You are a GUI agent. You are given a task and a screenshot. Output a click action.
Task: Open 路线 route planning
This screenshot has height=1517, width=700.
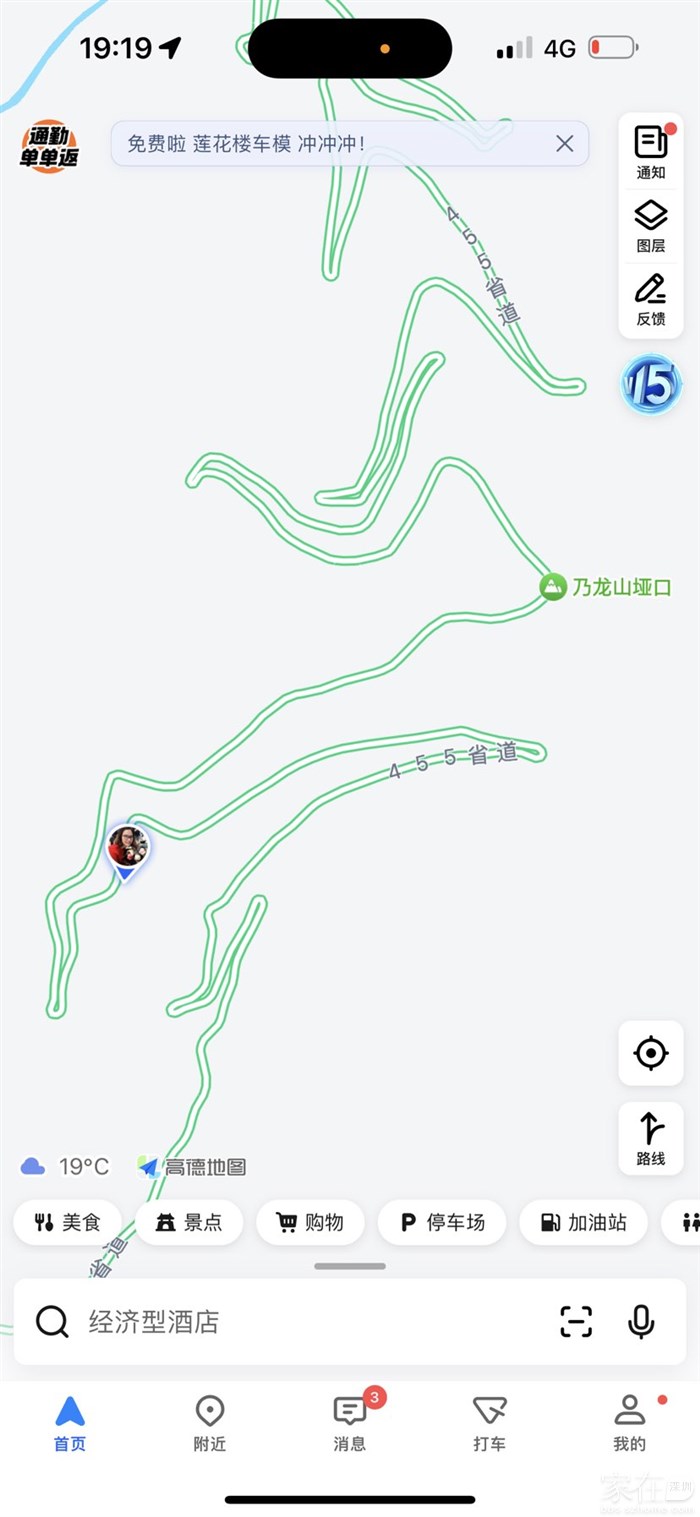pyautogui.click(x=651, y=1138)
